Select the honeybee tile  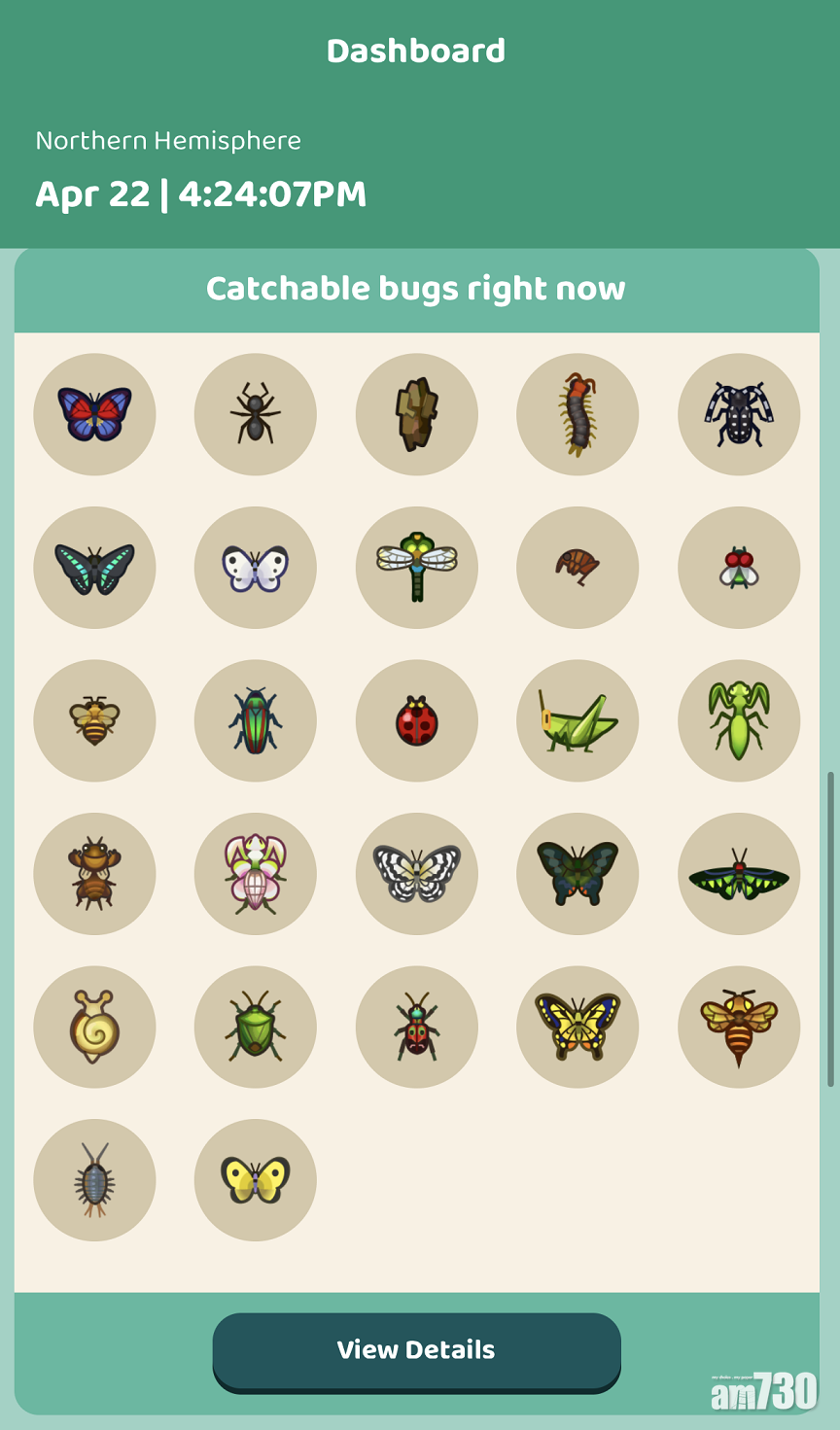coord(94,721)
